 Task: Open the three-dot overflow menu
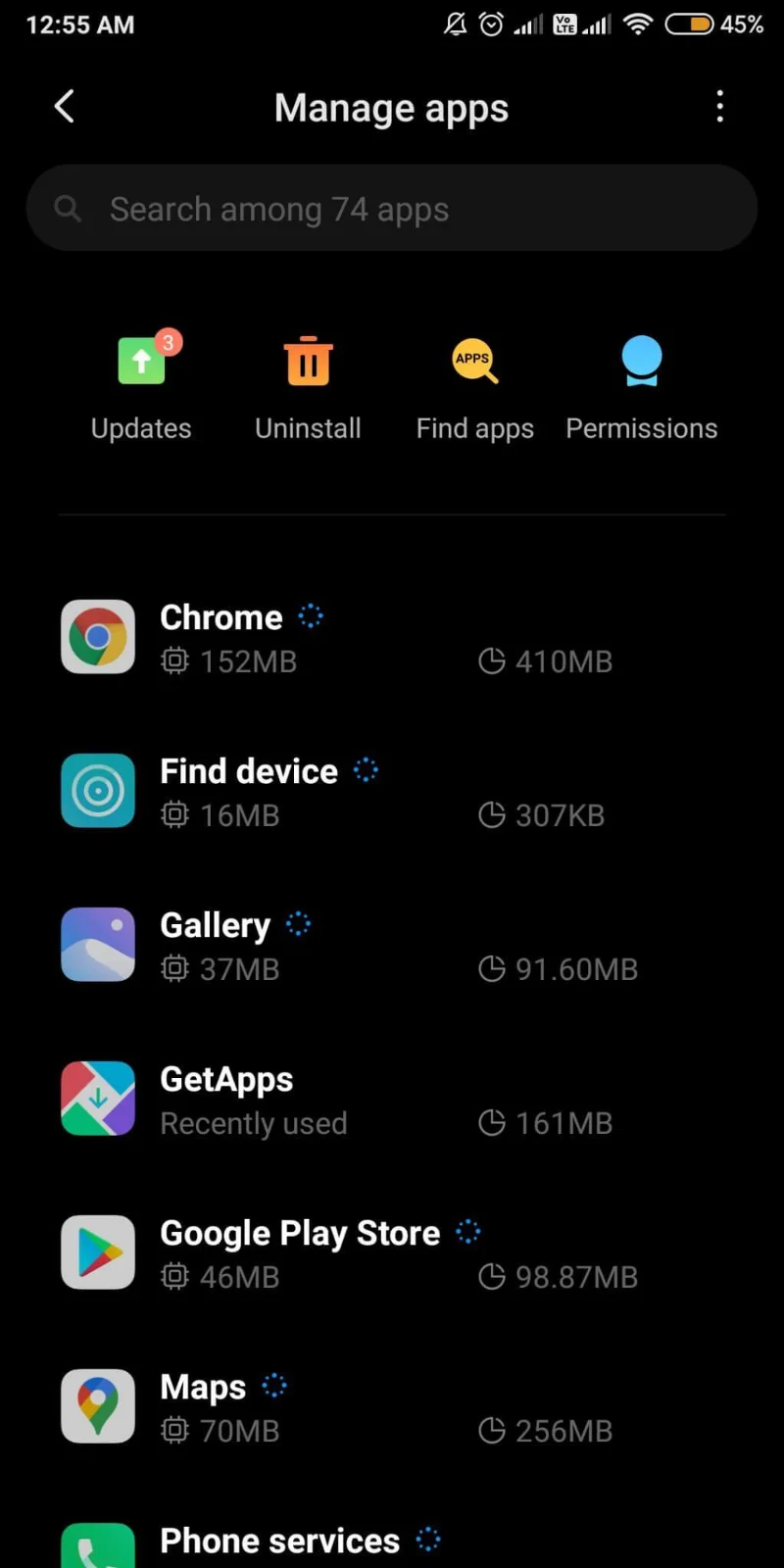720,106
